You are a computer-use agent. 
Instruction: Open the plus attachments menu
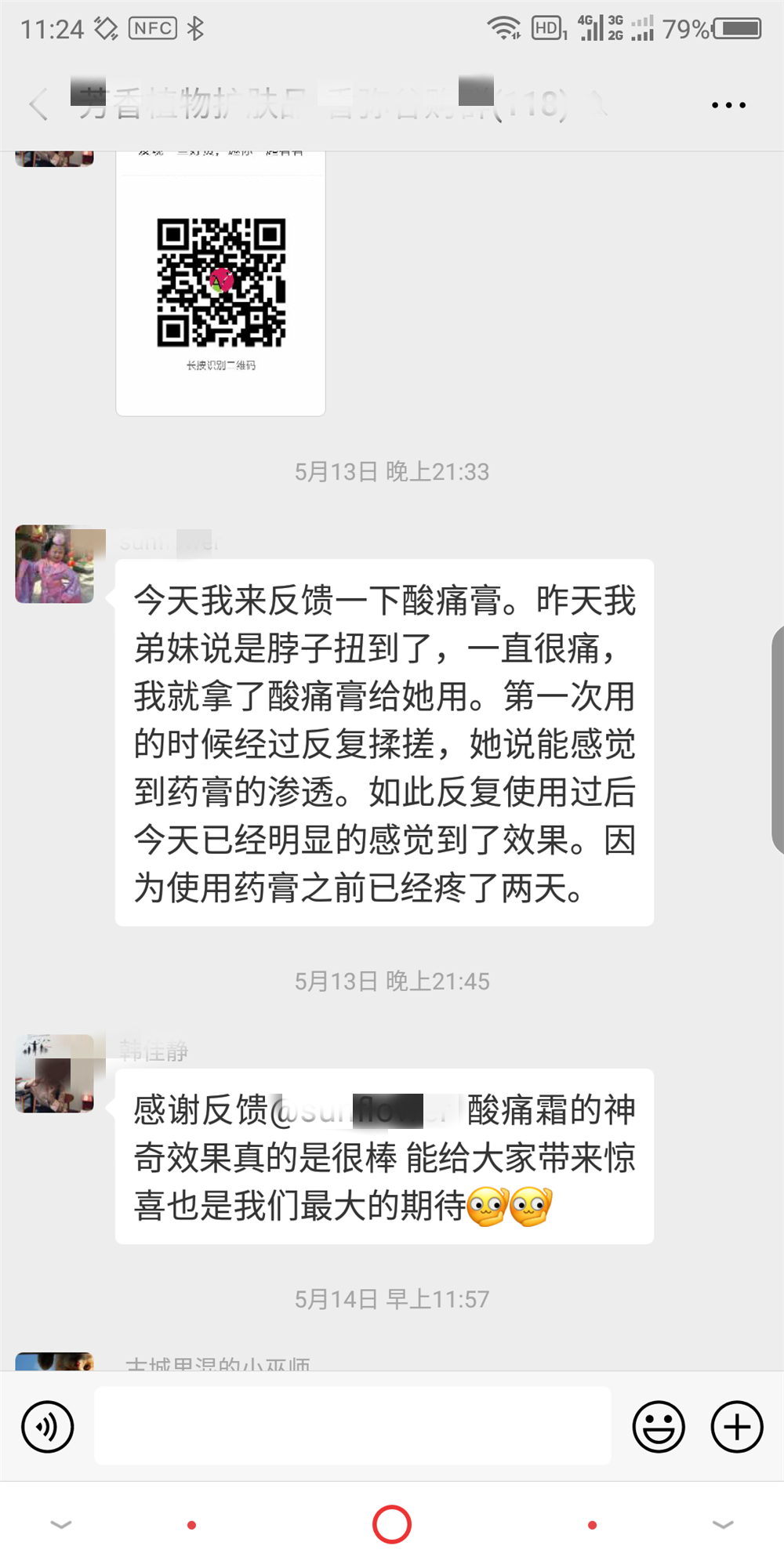(x=737, y=1427)
